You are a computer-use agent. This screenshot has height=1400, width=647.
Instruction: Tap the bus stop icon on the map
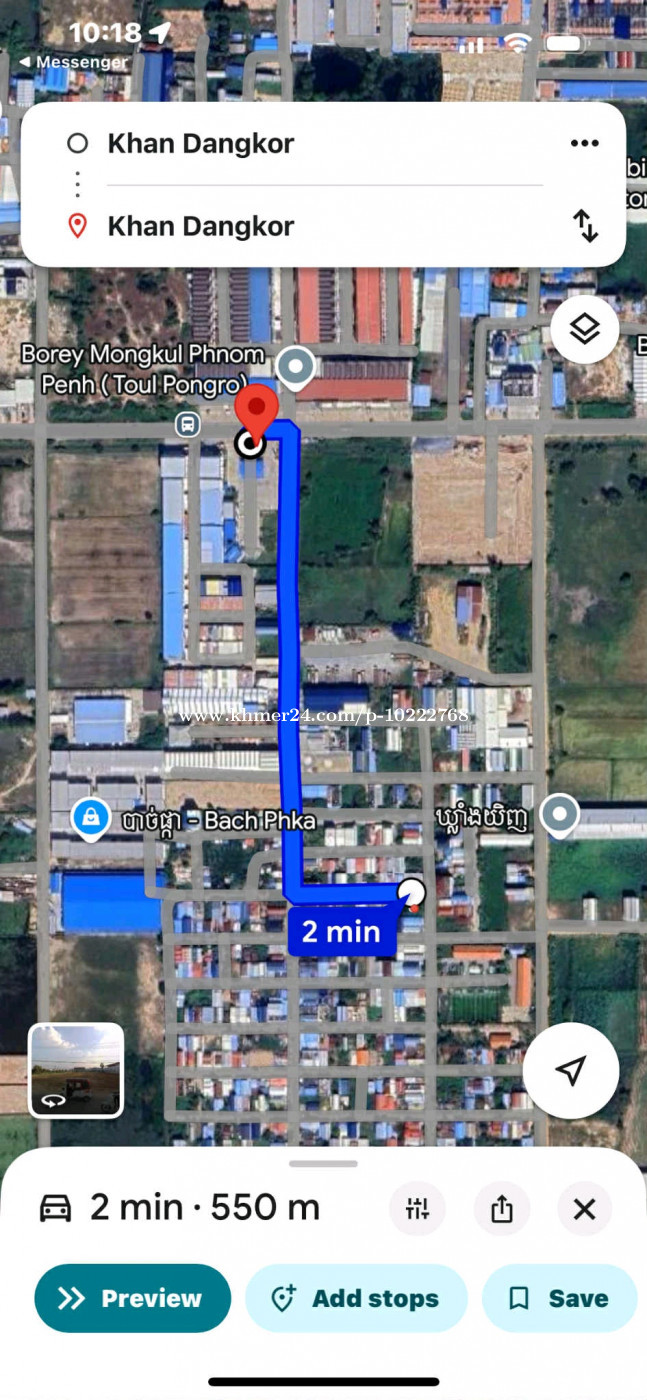click(187, 424)
